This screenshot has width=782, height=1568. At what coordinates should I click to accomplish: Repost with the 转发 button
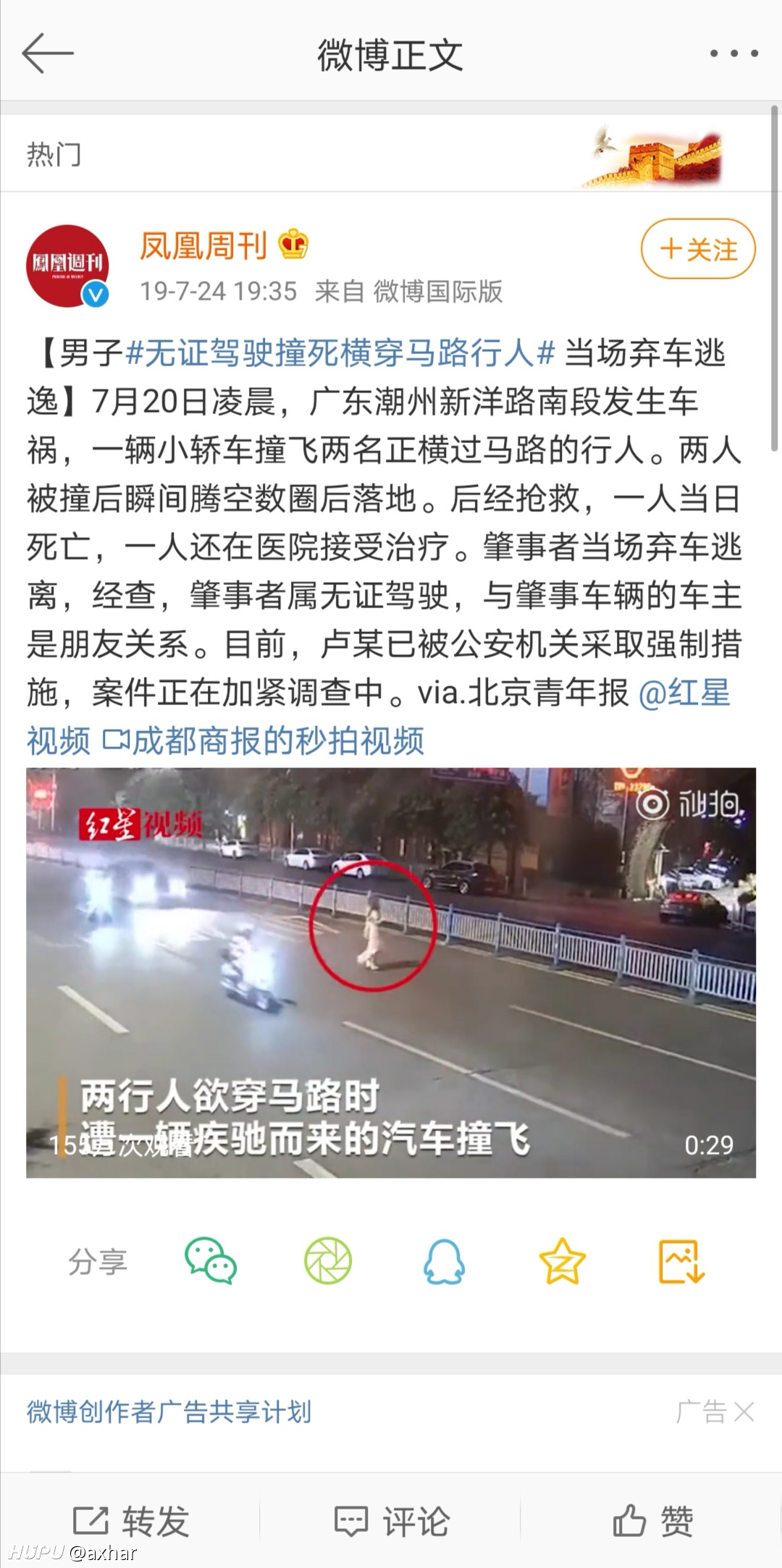coord(130,1520)
